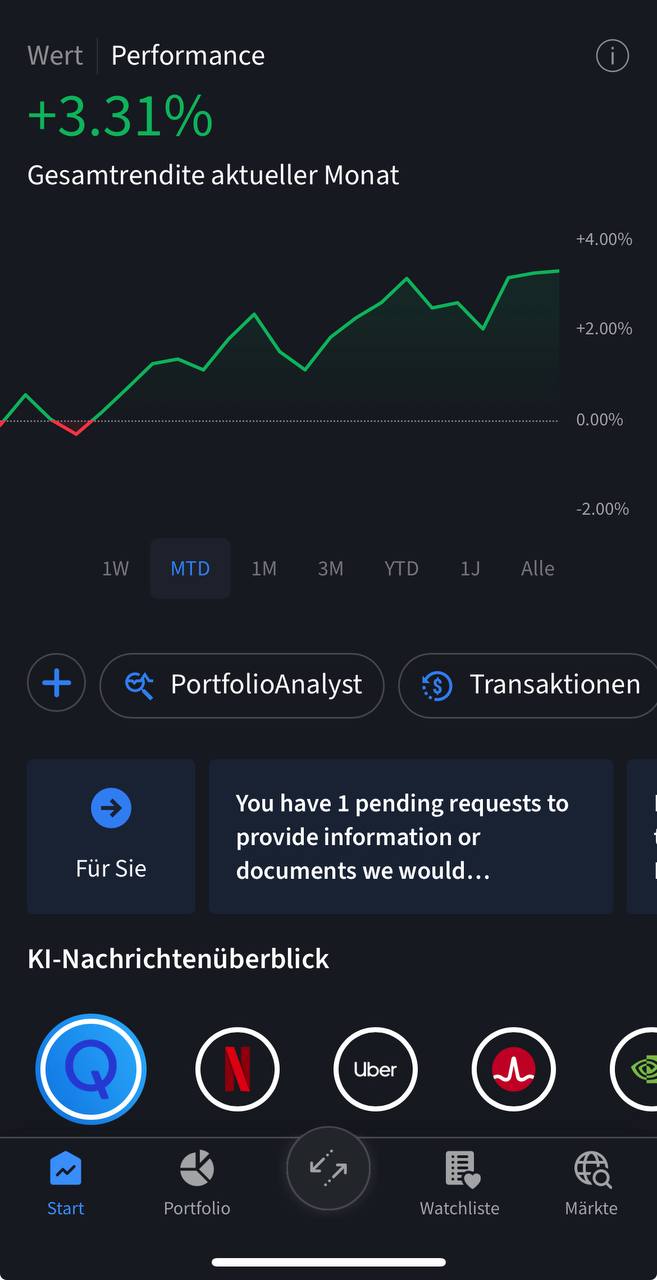Show performance for Alle
657x1280 pixels.
click(537, 568)
